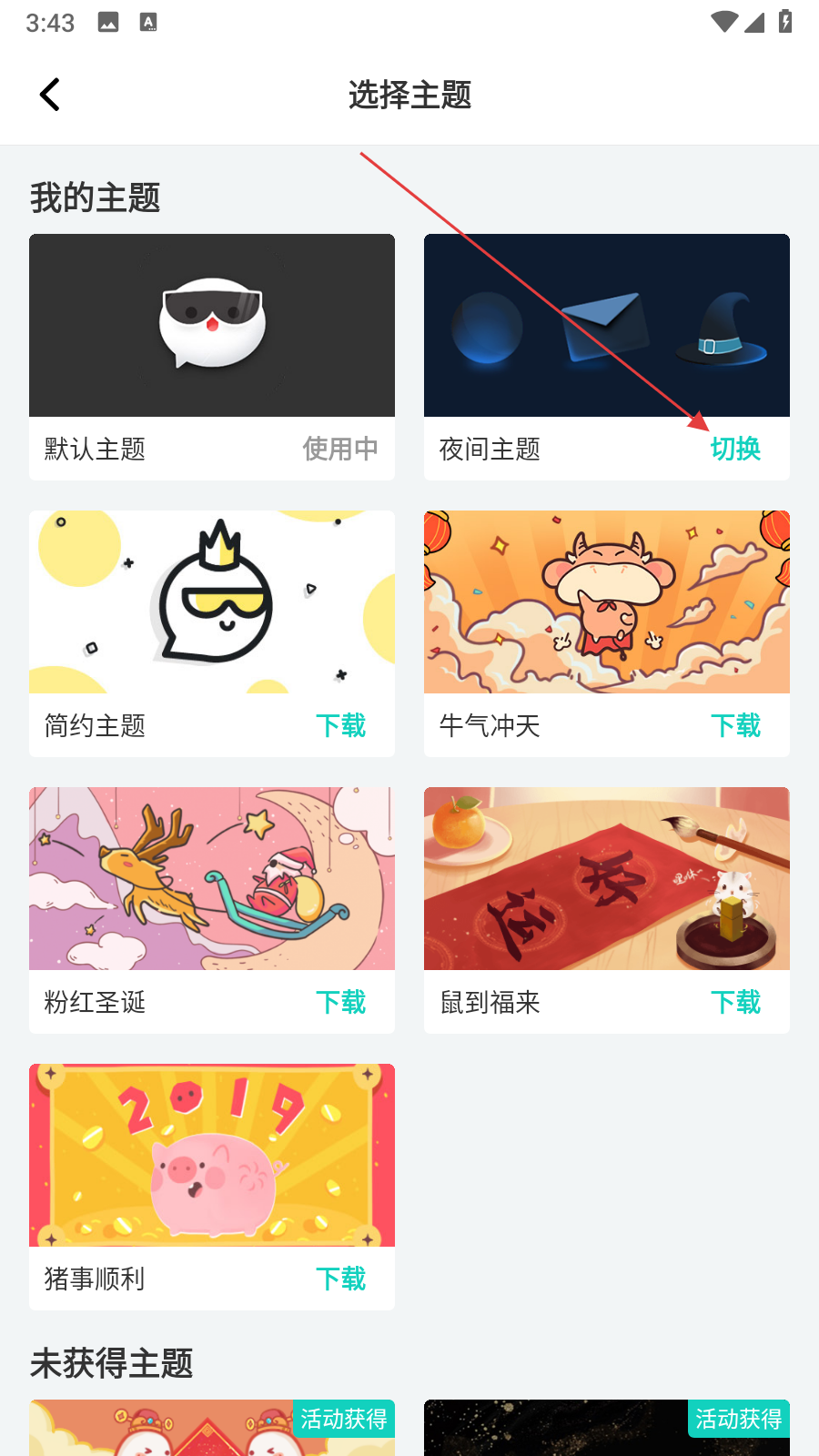Switch to the 夜间主题 theme with 切换

click(x=735, y=449)
